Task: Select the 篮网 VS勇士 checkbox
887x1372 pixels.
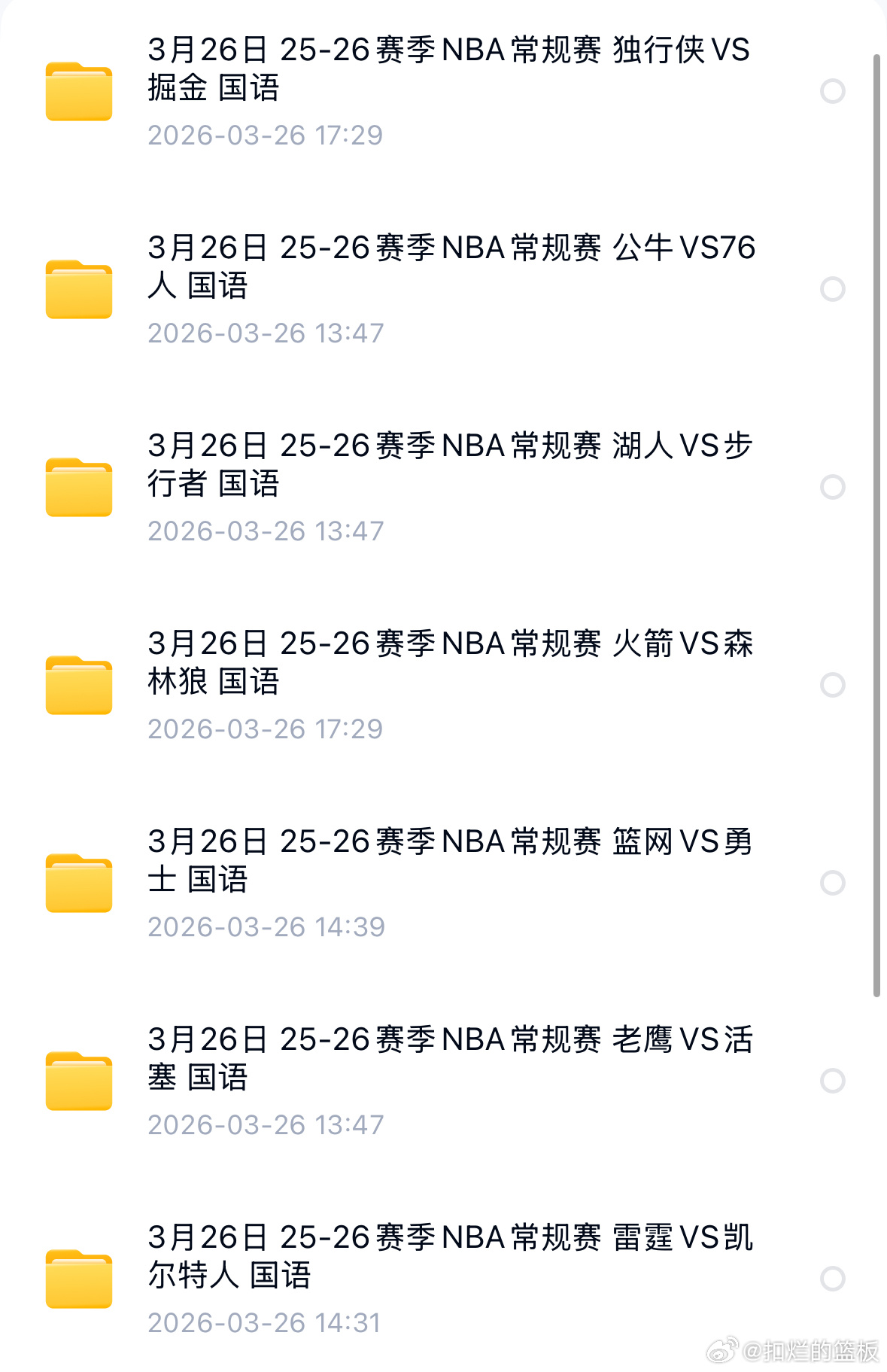Action: [831, 883]
